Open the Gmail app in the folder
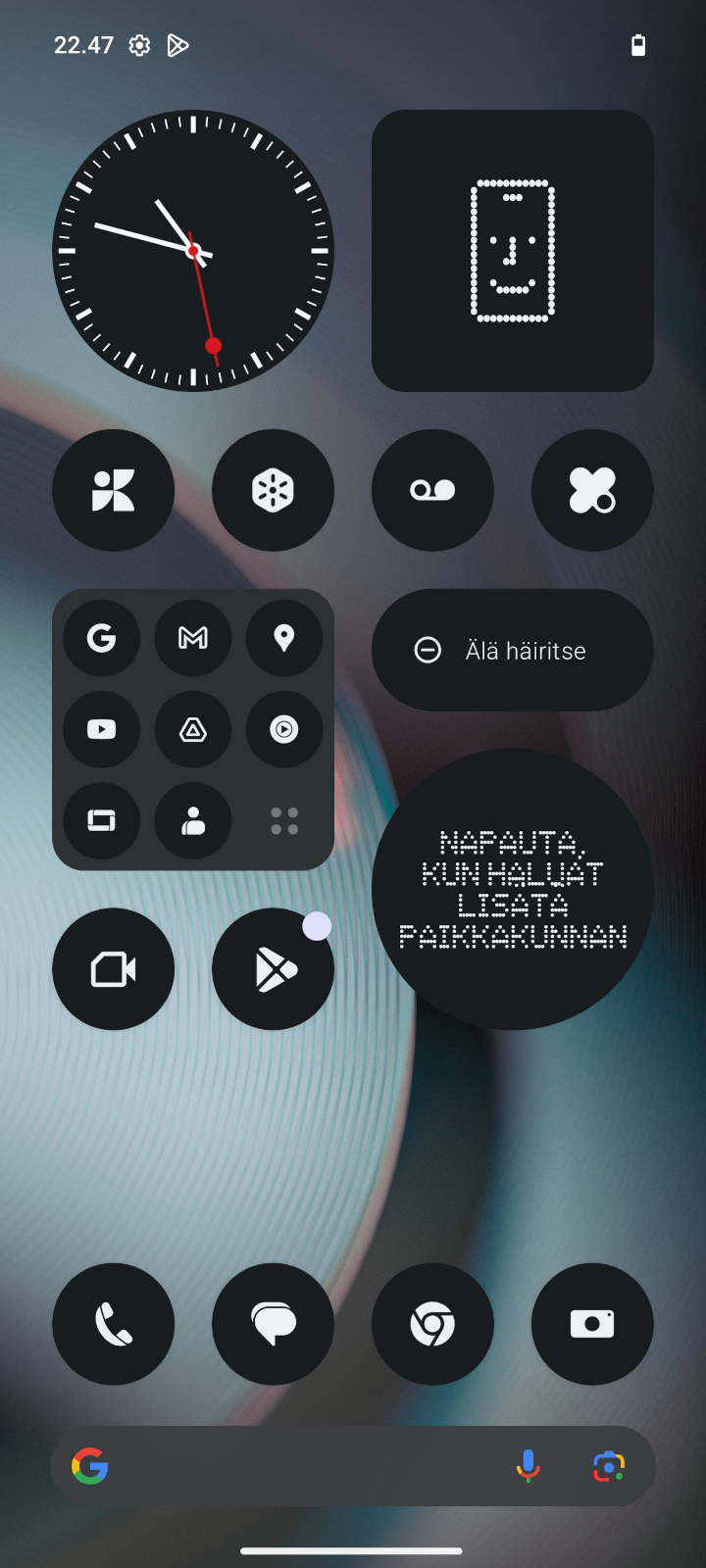706x1568 pixels. click(193, 638)
